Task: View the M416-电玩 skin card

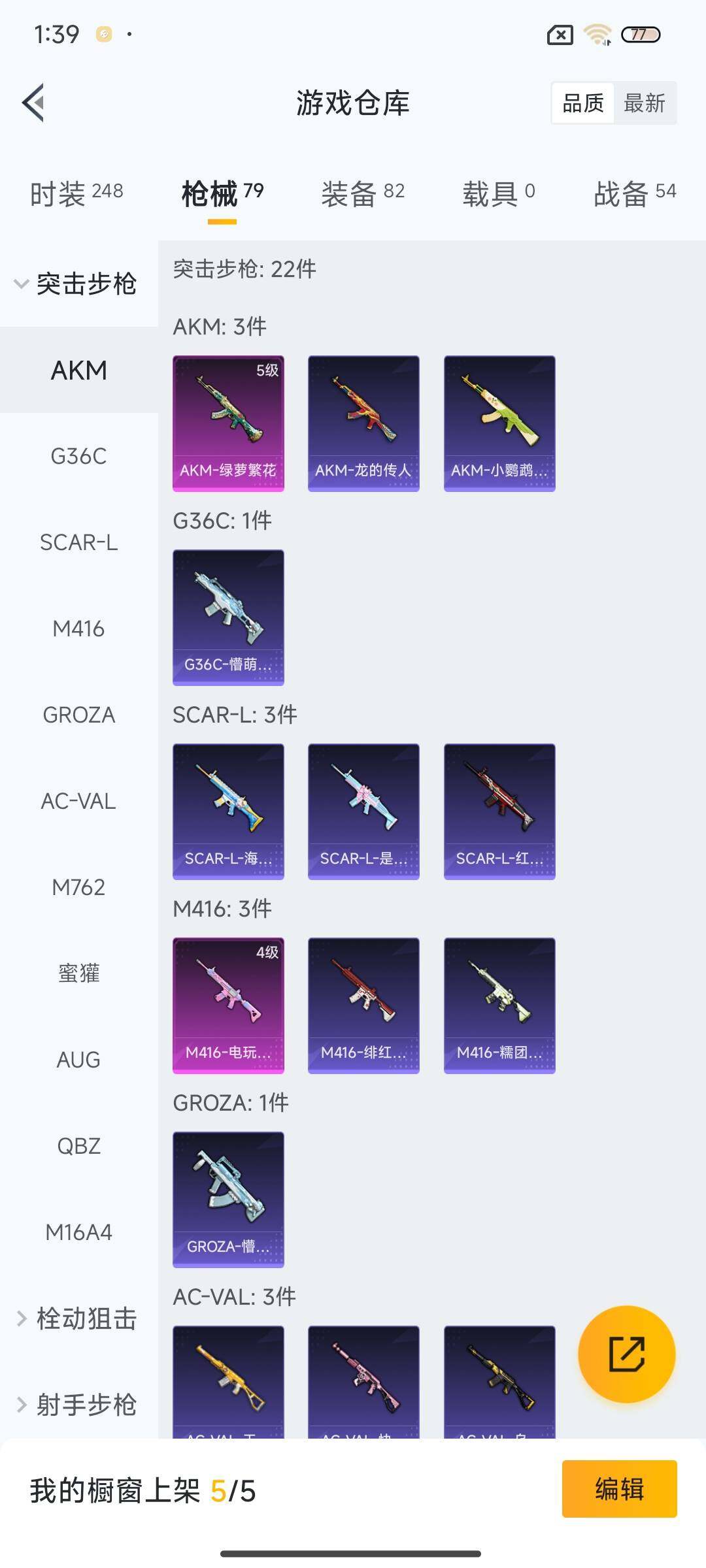Action: pyautogui.click(x=228, y=1005)
